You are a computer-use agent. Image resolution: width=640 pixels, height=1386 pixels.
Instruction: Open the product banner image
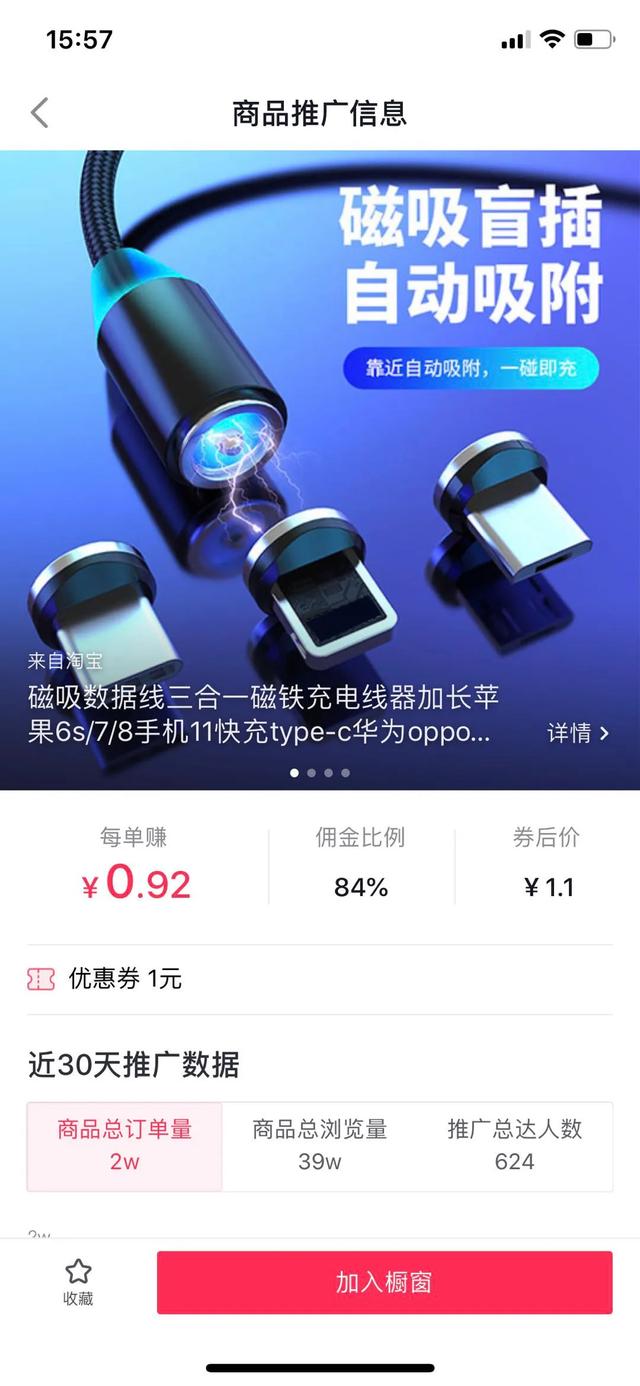(x=320, y=470)
